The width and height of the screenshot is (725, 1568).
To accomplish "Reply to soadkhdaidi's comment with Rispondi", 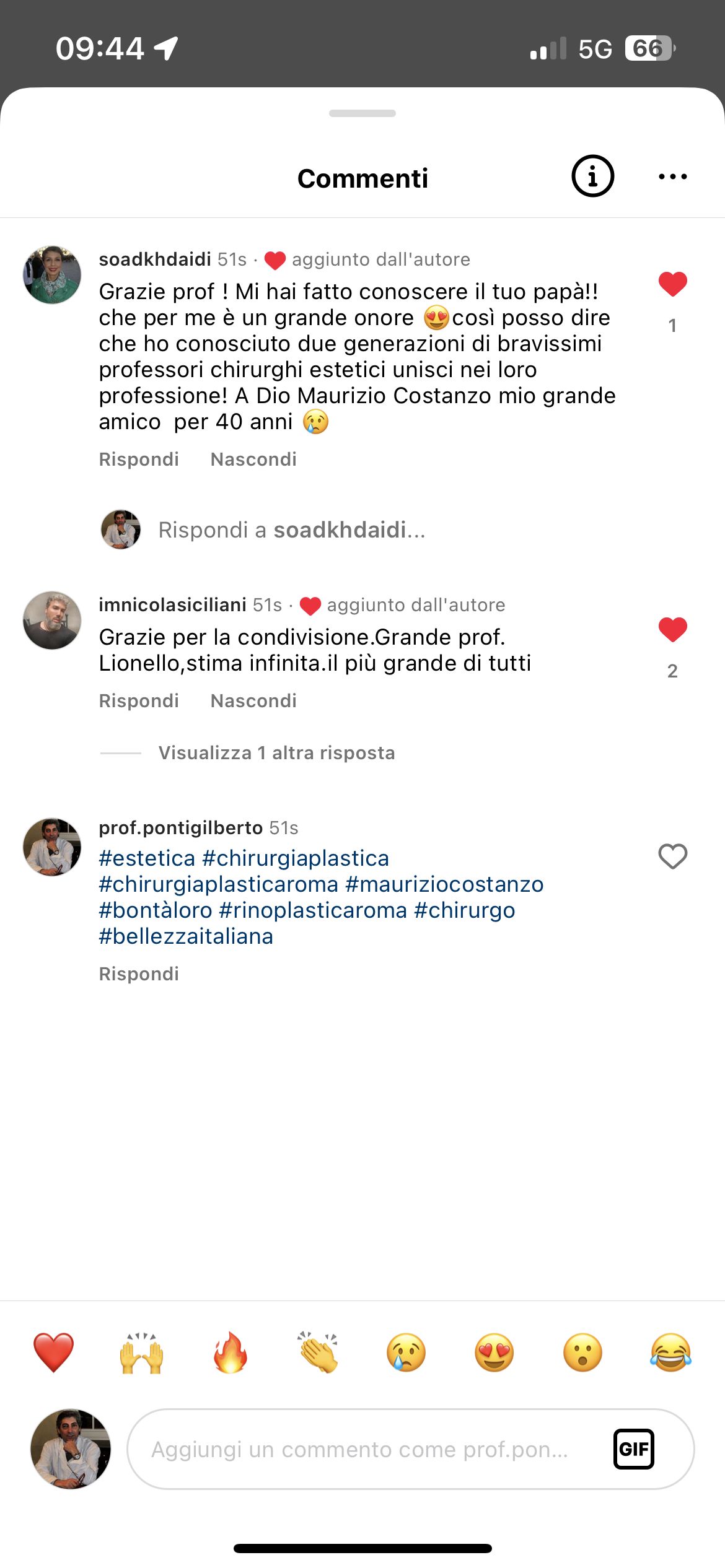I will [x=139, y=460].
